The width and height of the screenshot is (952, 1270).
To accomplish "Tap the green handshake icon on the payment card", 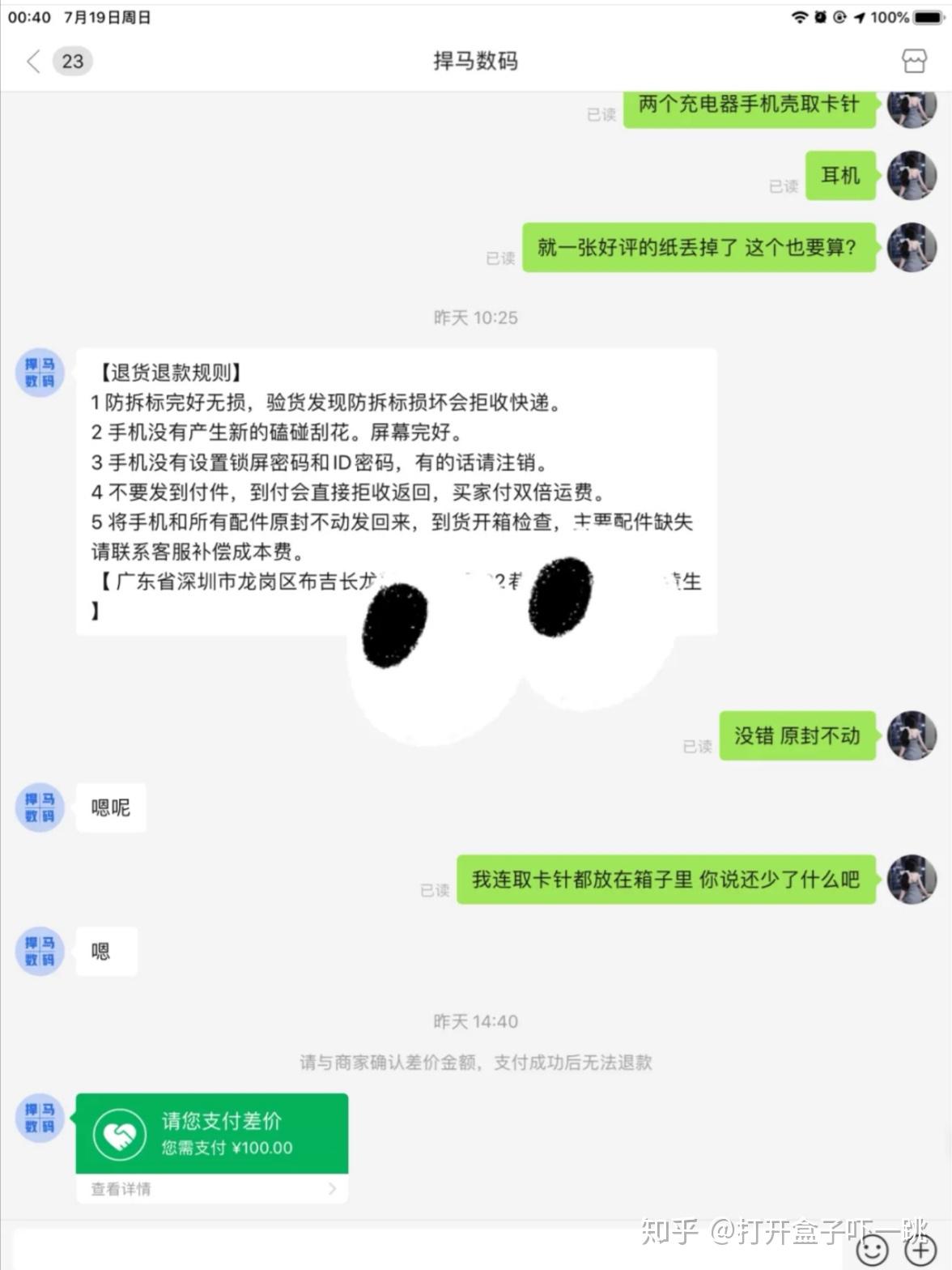I will pos(118,1133).
